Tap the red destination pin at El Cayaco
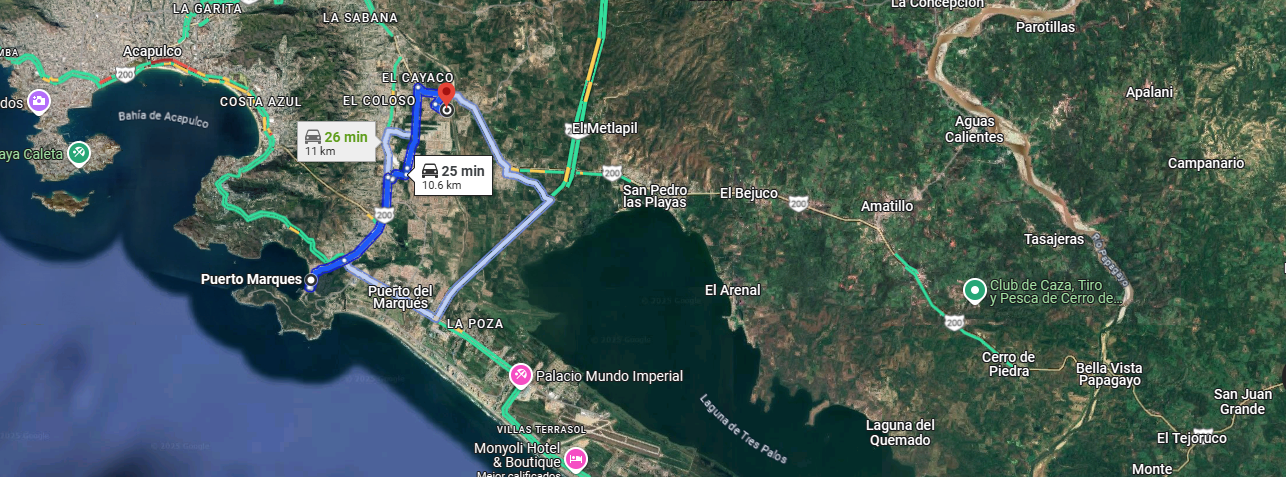Image resolution: width=1286 pixels, height=477 pixels. (446, 92)
